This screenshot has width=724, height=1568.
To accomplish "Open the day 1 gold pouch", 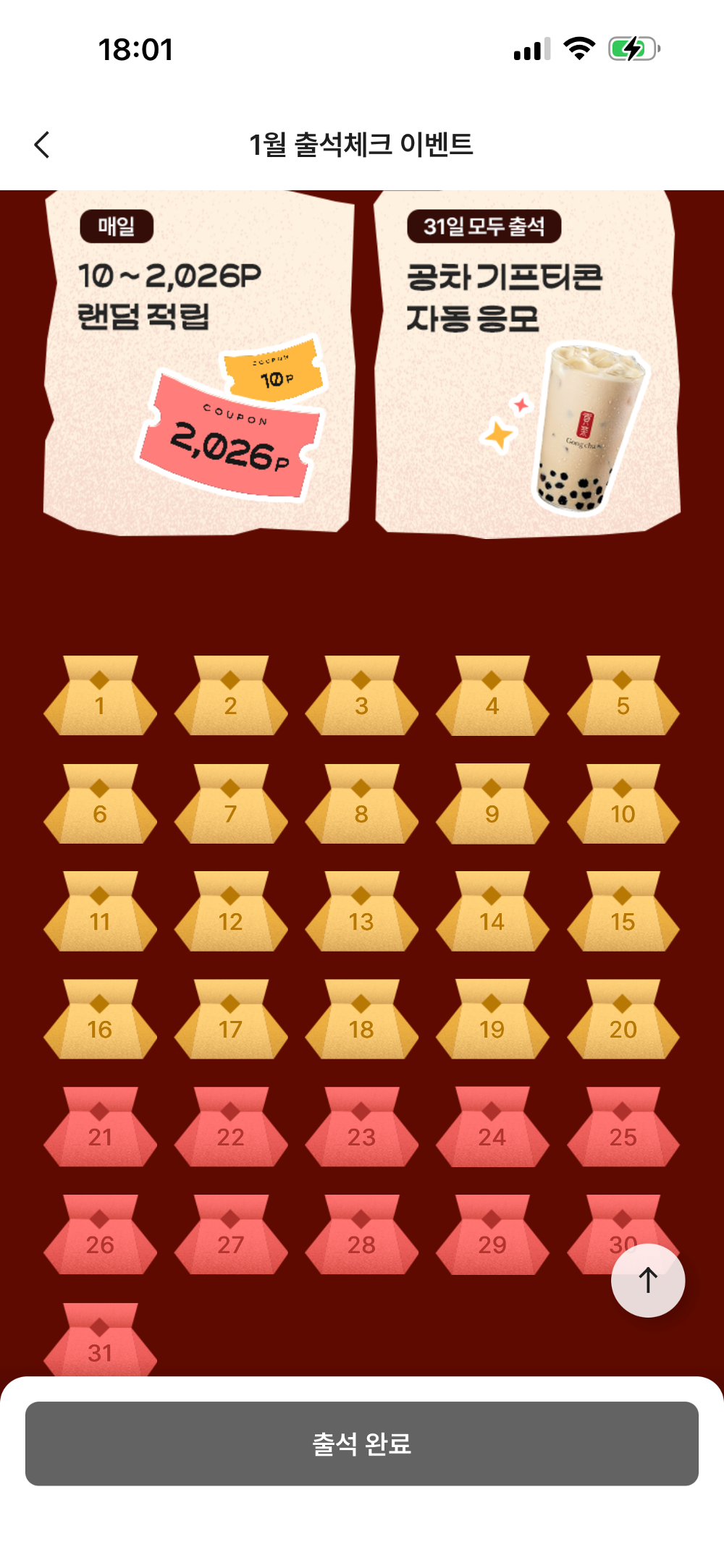I will 100,698.
